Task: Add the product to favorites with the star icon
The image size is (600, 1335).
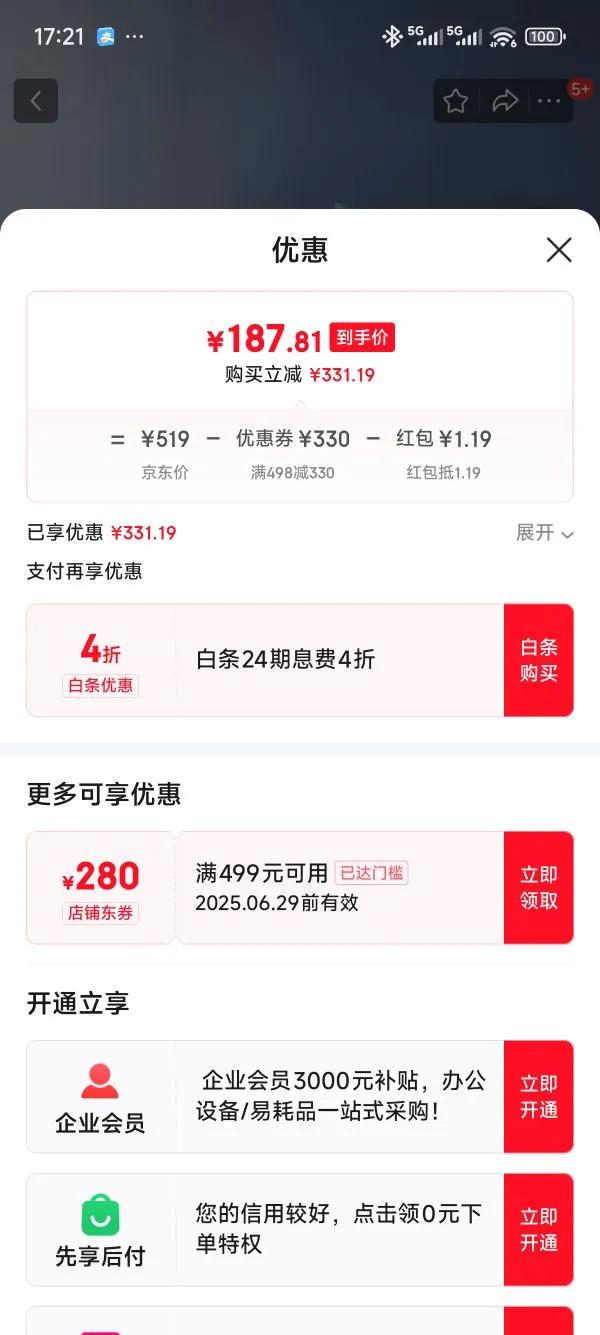Action: click(456, 101)
